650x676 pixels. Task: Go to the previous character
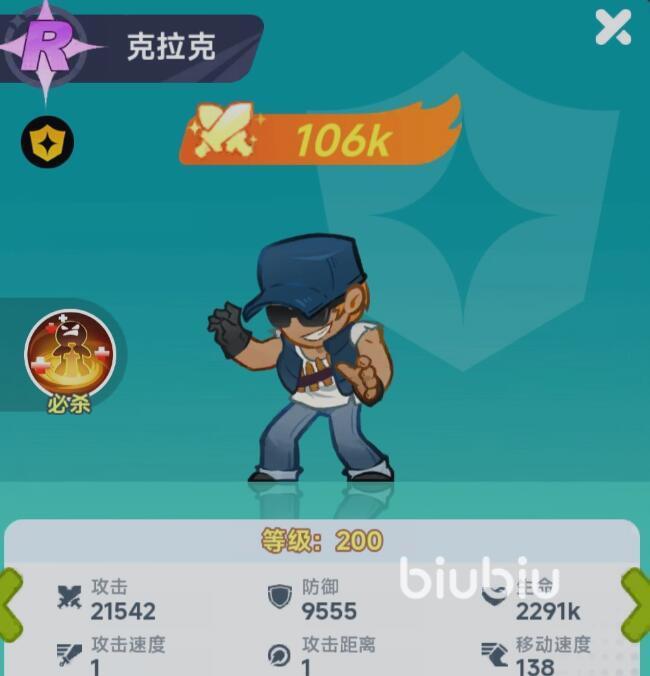click(9, 605)
